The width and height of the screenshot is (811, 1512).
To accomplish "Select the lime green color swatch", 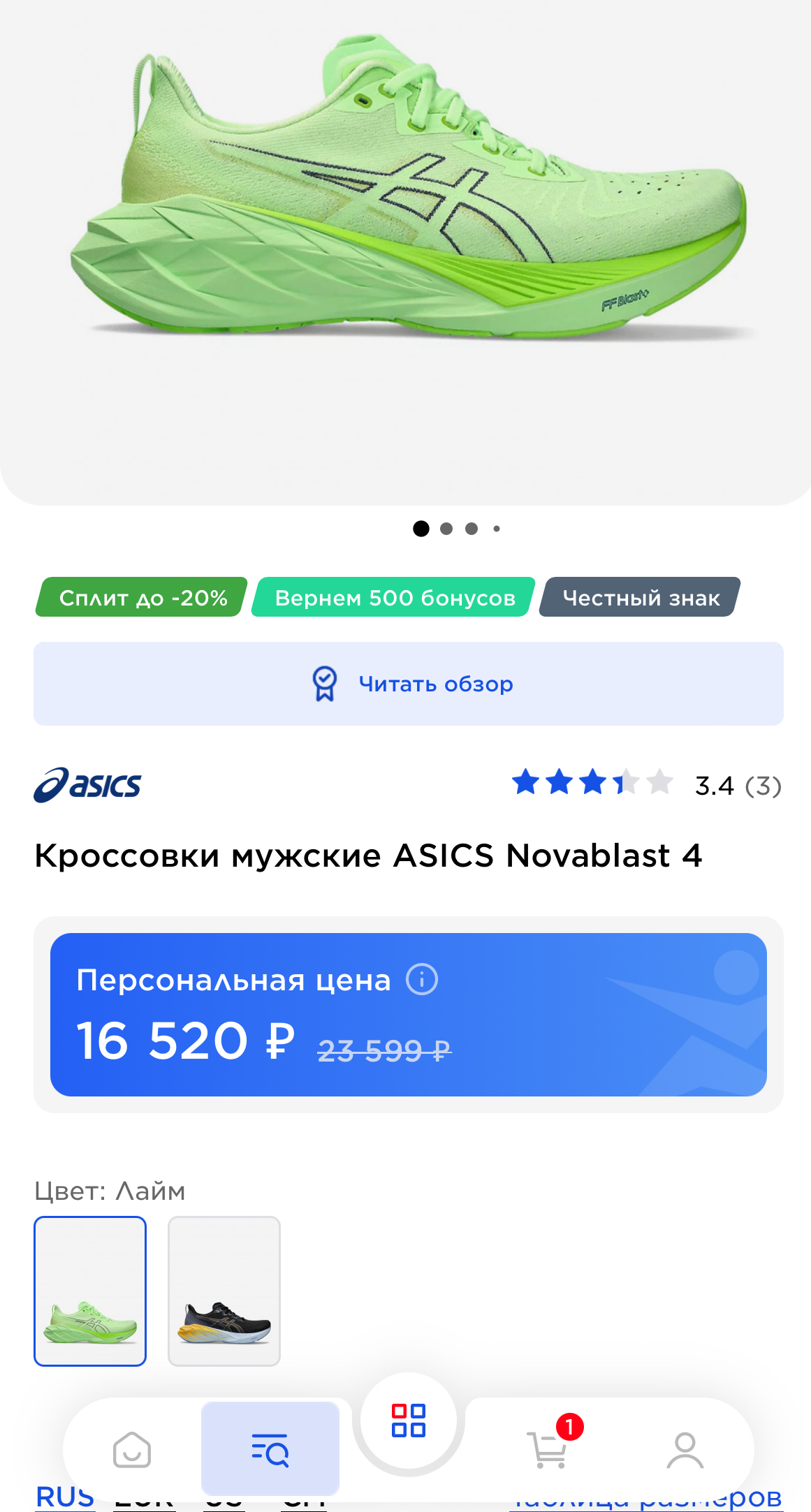I will (90, 1291).
